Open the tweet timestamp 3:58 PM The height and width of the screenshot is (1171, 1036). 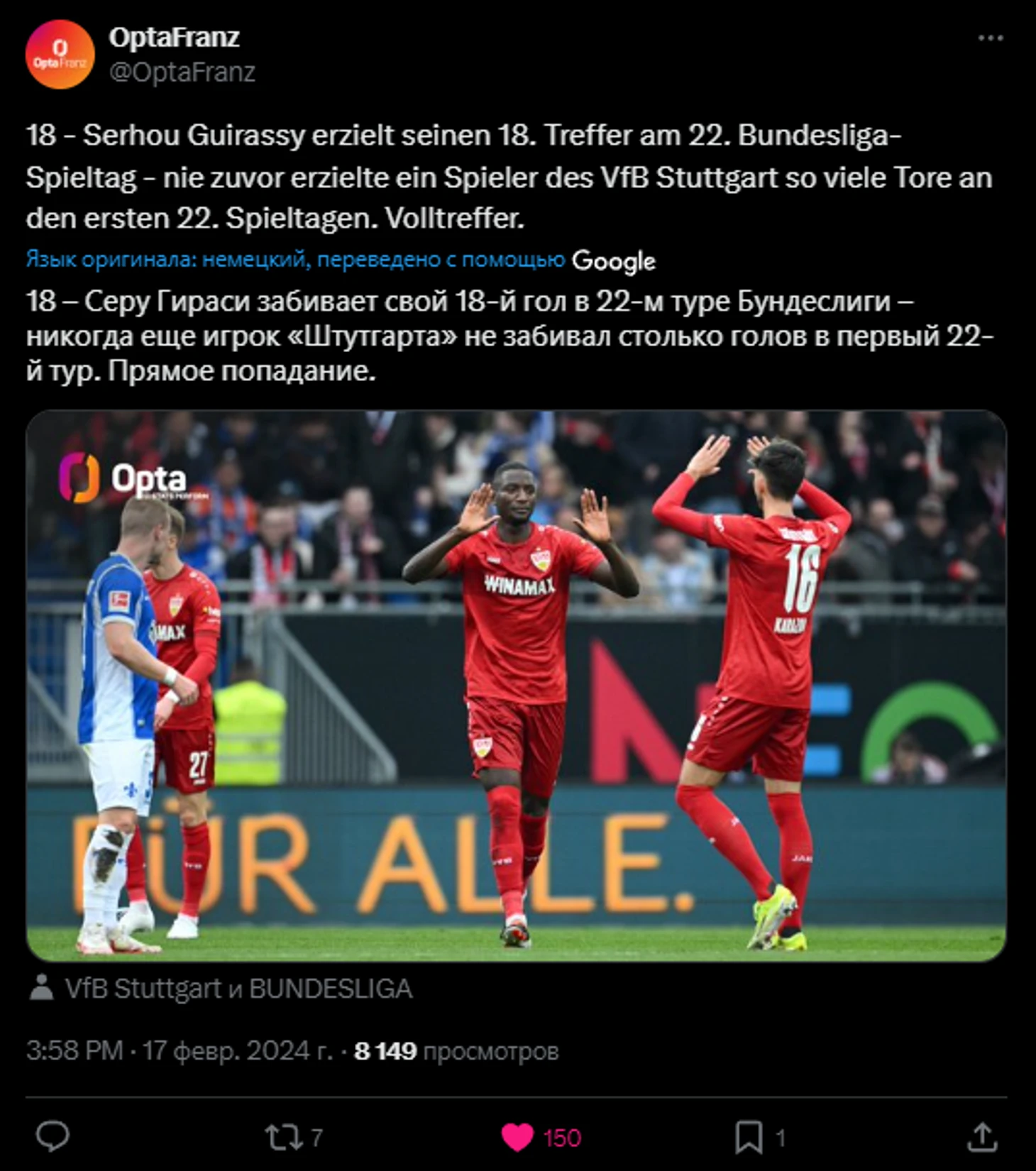coord(74,1050)
